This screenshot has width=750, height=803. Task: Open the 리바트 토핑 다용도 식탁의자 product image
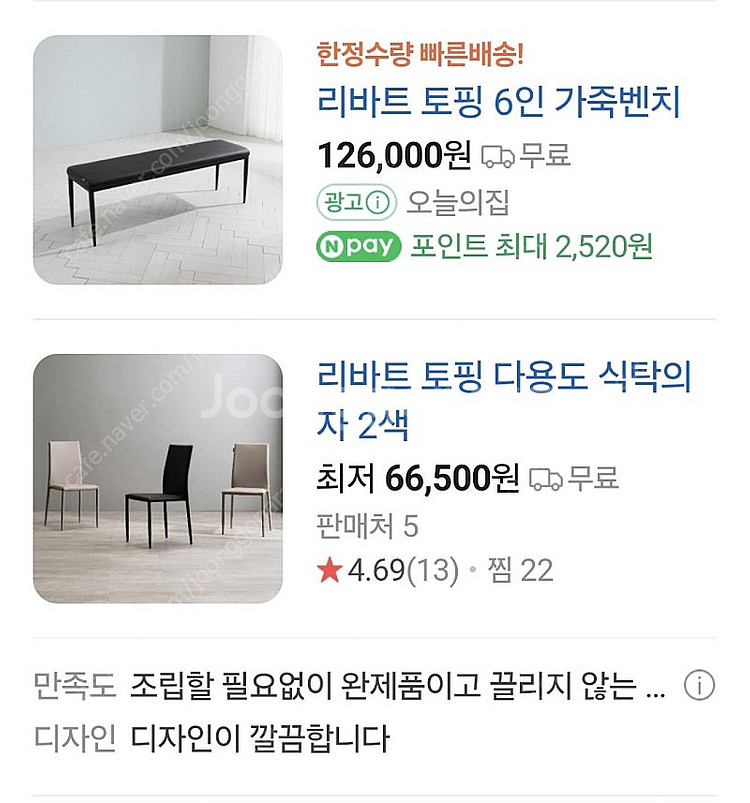[158, 479]
